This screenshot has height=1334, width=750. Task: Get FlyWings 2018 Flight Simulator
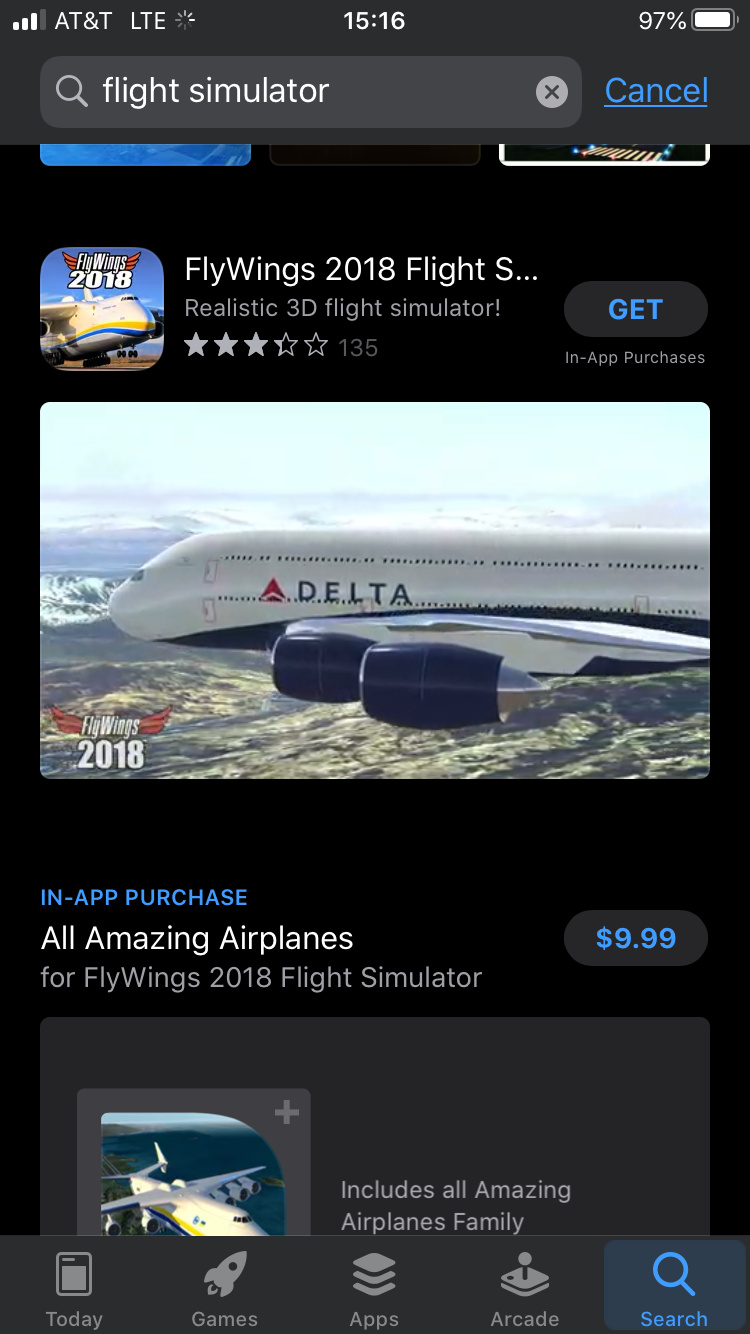(x=635, y=310)
